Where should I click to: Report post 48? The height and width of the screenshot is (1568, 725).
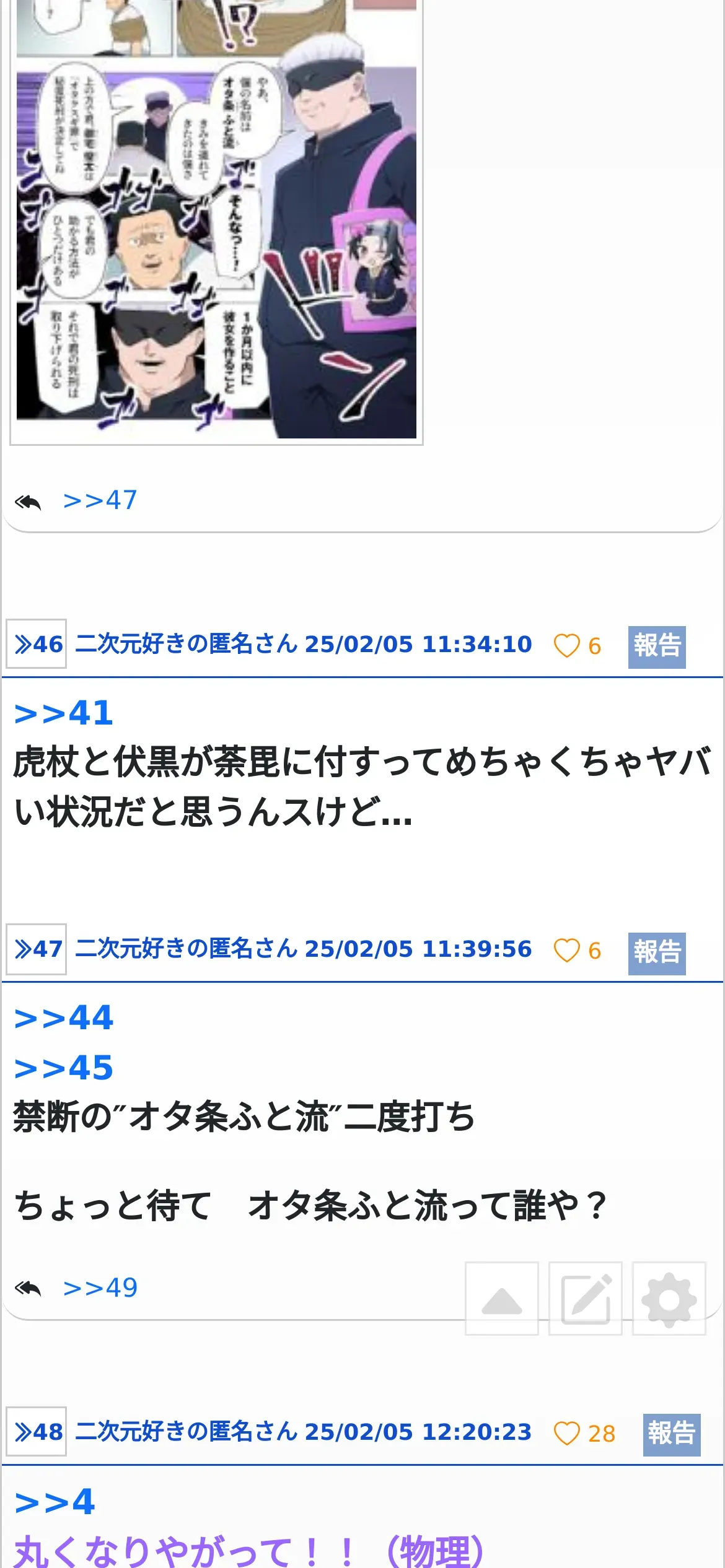(x=672, y=1435)
